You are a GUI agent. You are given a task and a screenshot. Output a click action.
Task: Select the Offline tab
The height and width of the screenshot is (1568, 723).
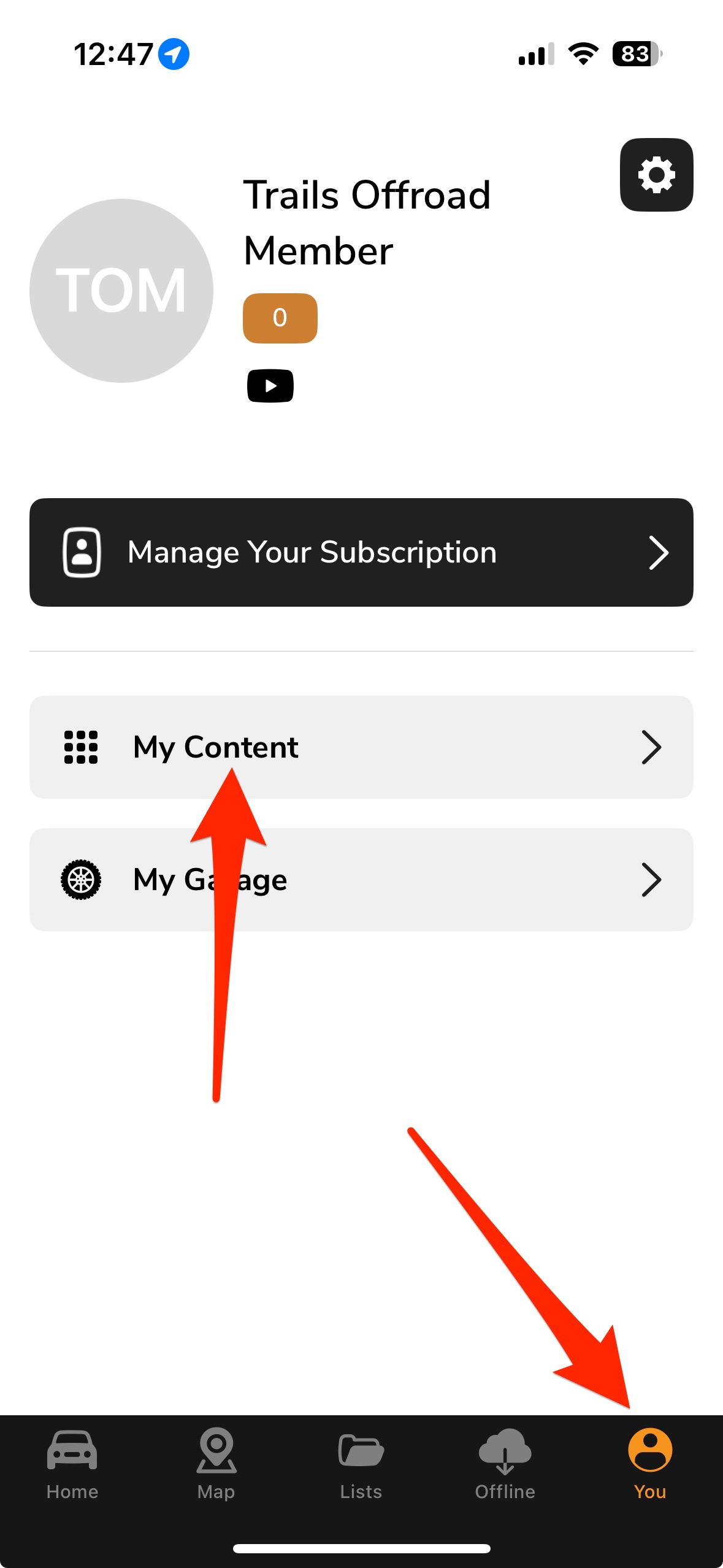point(505,1464)
